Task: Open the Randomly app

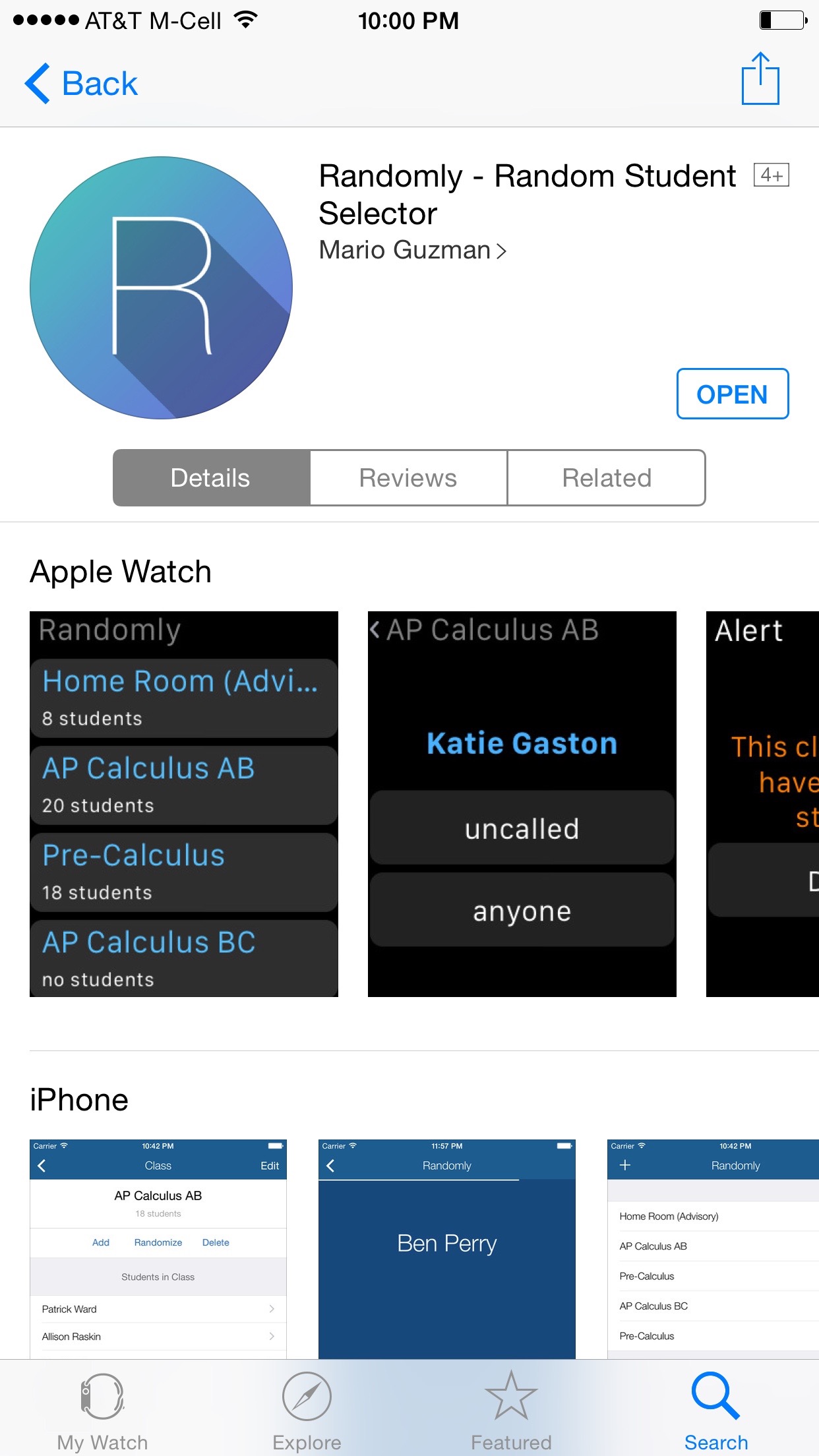Action: click(732, 394)
